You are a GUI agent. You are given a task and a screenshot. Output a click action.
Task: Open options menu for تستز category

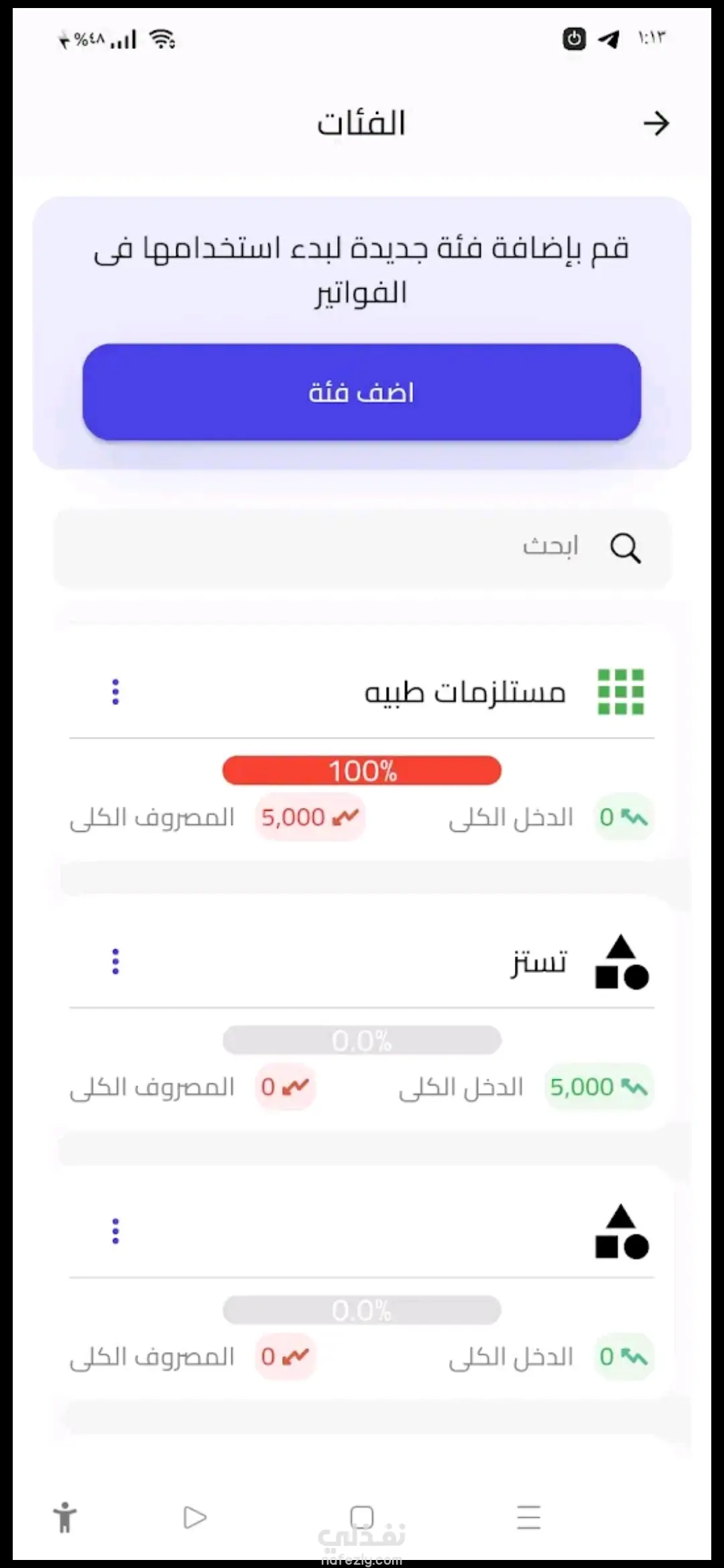115,962
